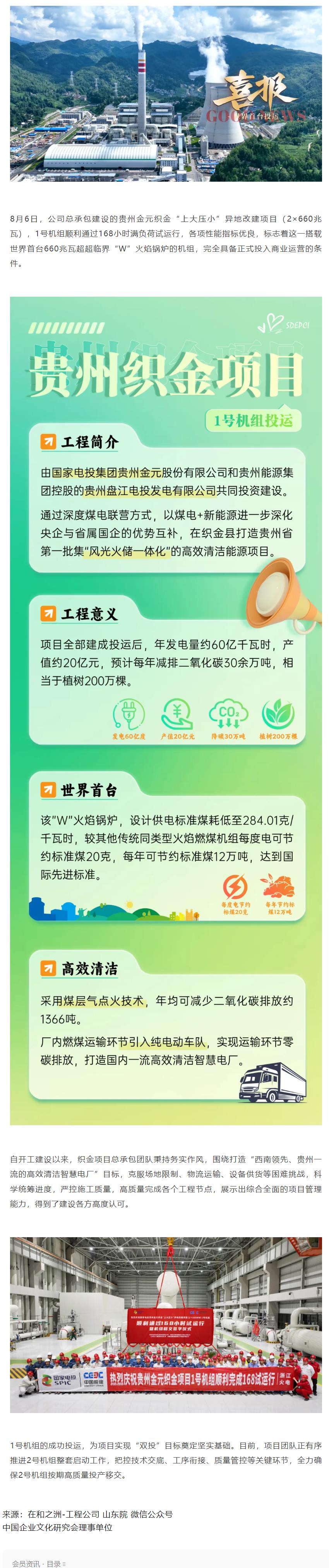Open the top 喜报 power plant banner image
329x1568 pixels.
click(165, 93)
